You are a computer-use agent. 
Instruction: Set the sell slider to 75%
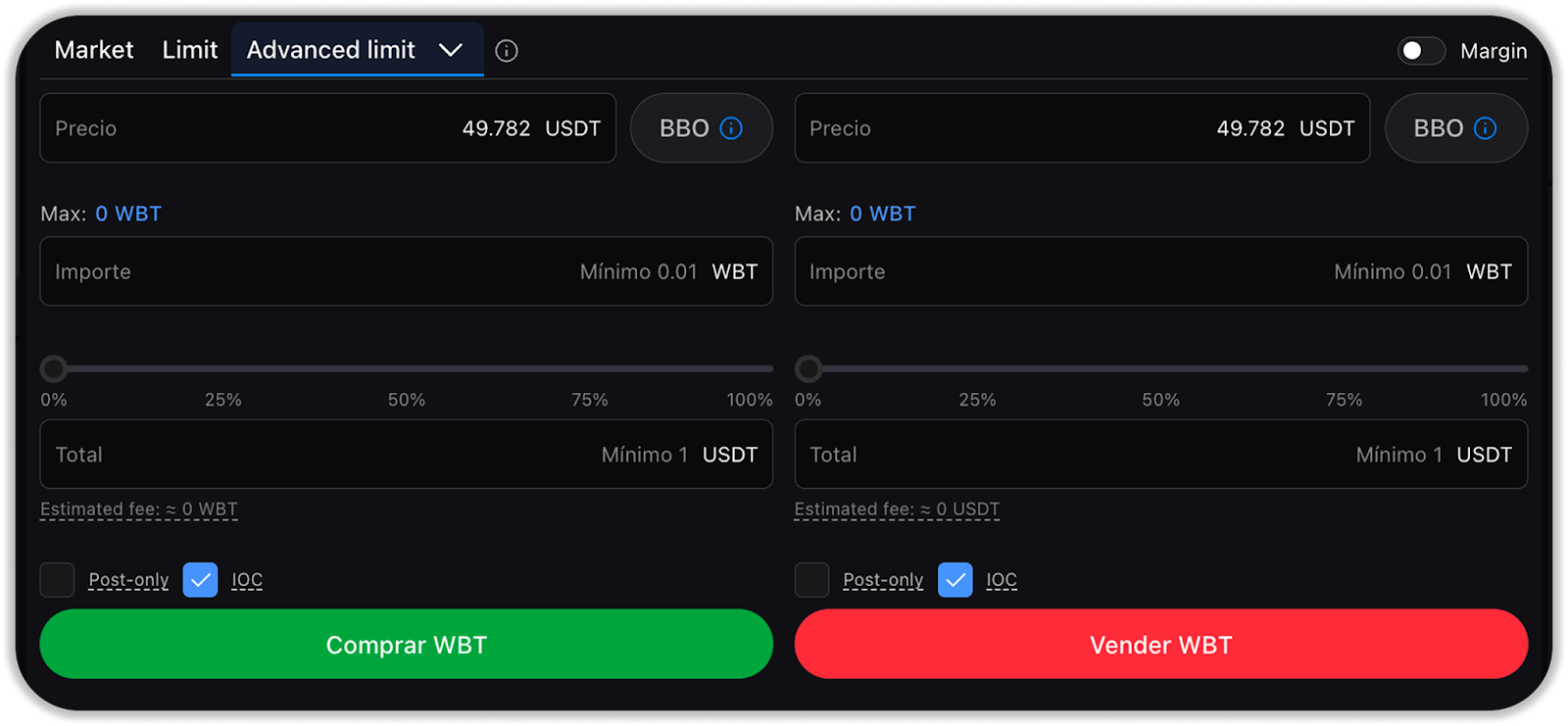(1345, 369)
